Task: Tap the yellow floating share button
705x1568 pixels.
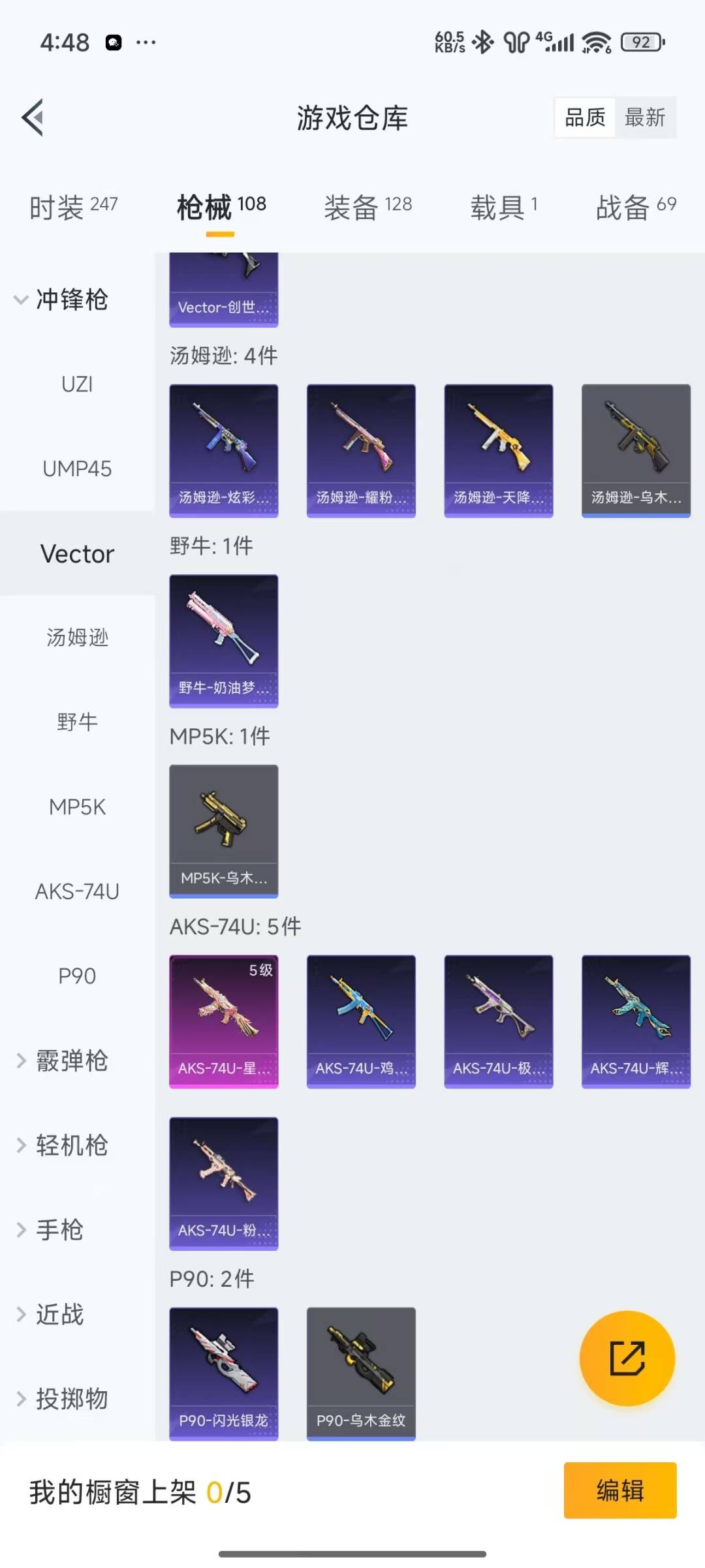Action: coord(627,1358)
